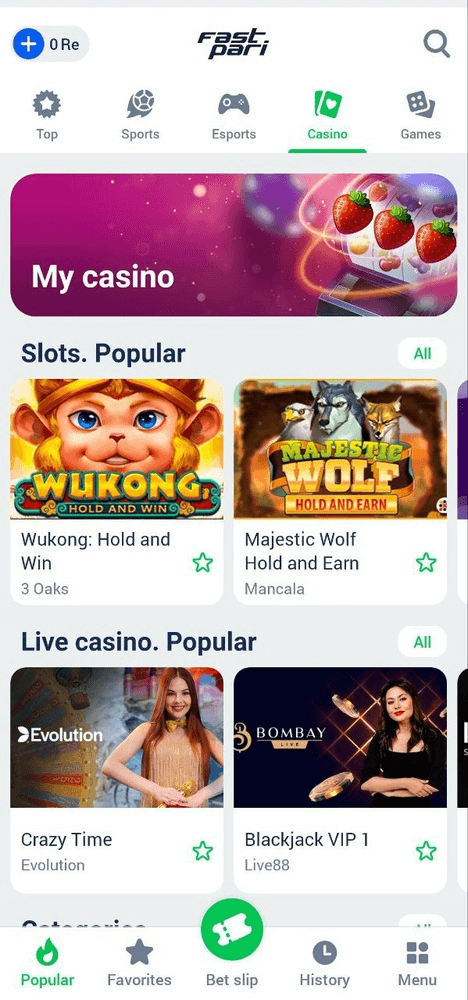Open the search magnifier icon
468x1000 pixels.
click(437, 45)
